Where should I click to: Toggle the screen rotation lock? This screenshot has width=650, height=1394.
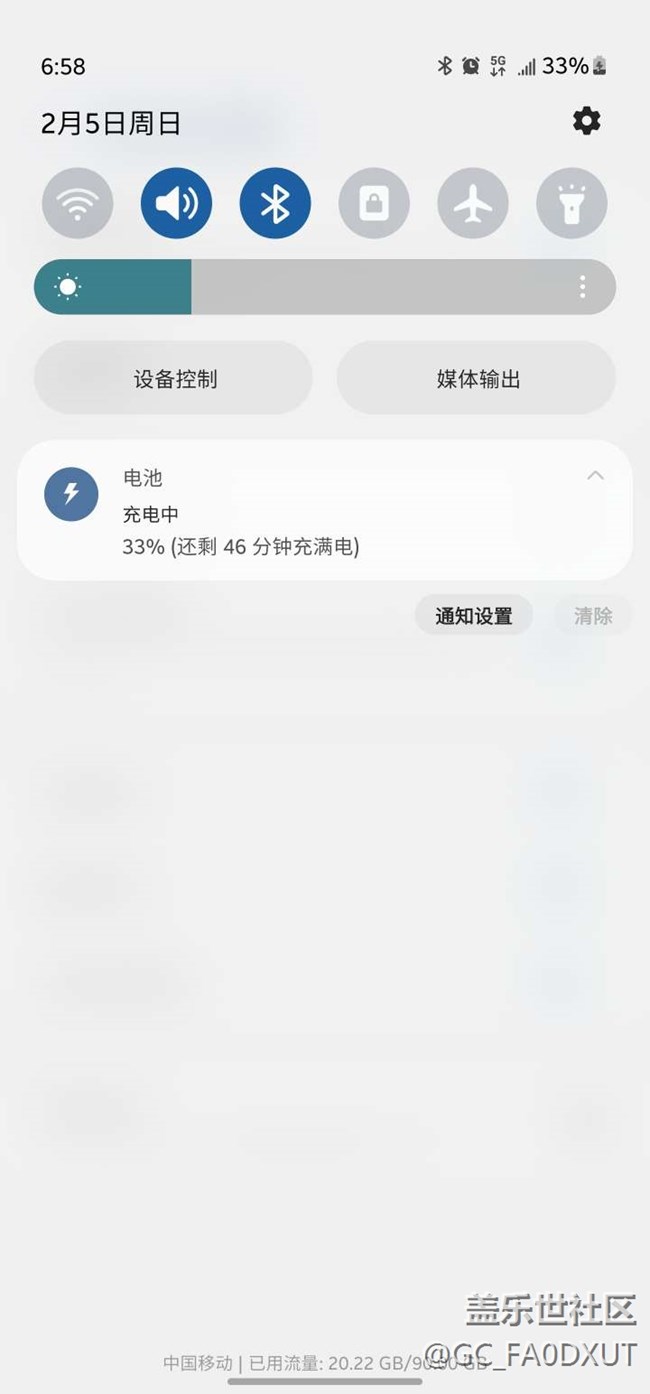[374, 204]
